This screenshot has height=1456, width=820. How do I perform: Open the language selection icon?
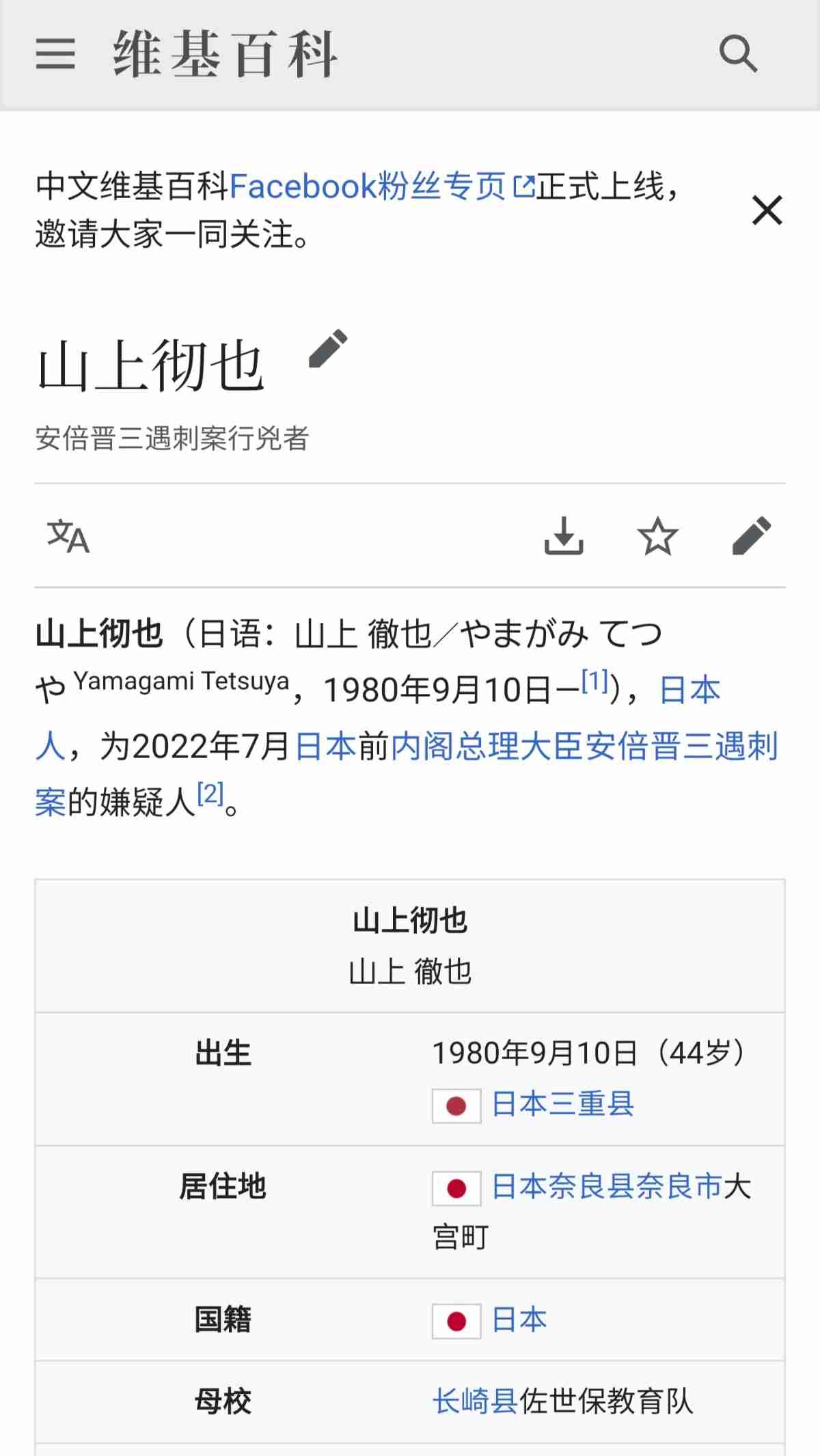pos(68,536)
